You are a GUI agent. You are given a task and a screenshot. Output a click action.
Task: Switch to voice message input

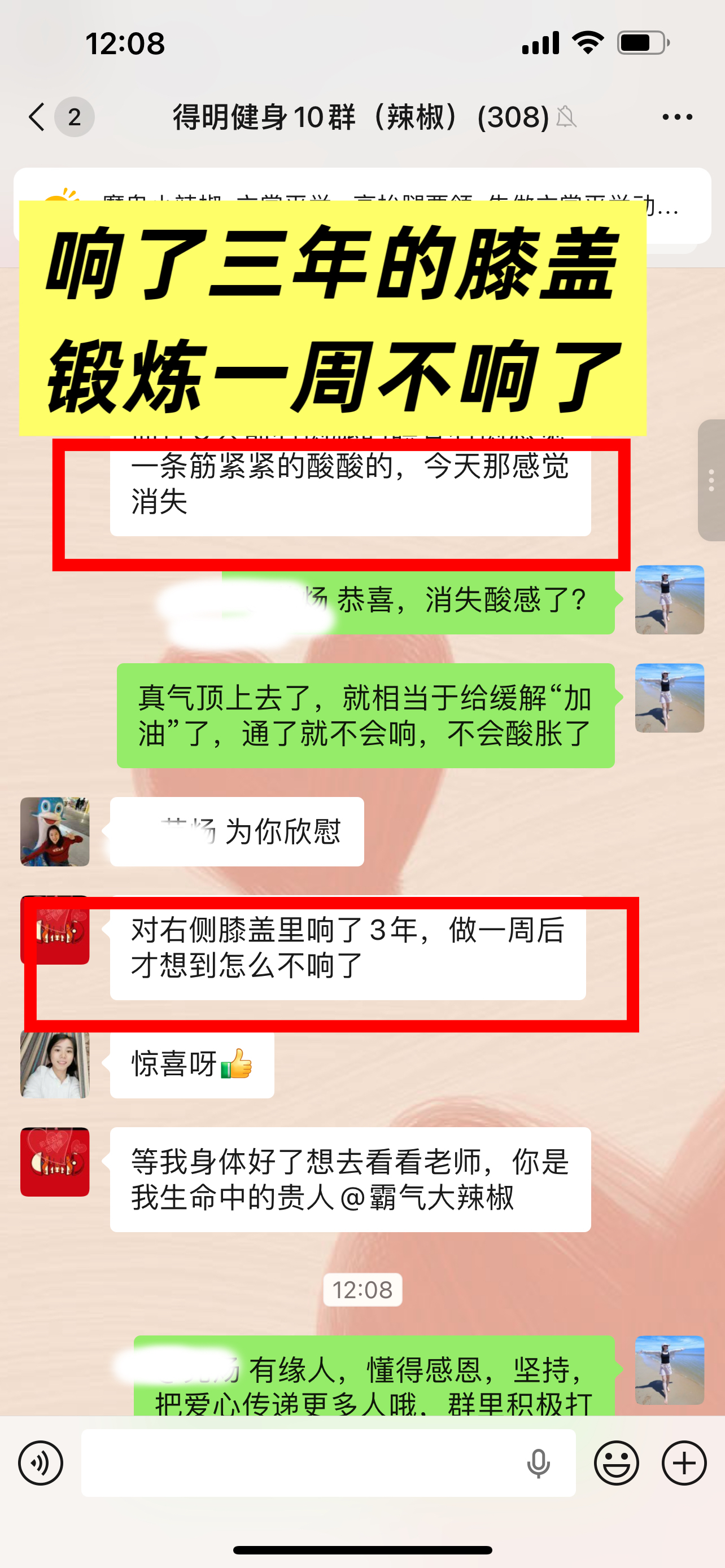[x=41, y=1462]
